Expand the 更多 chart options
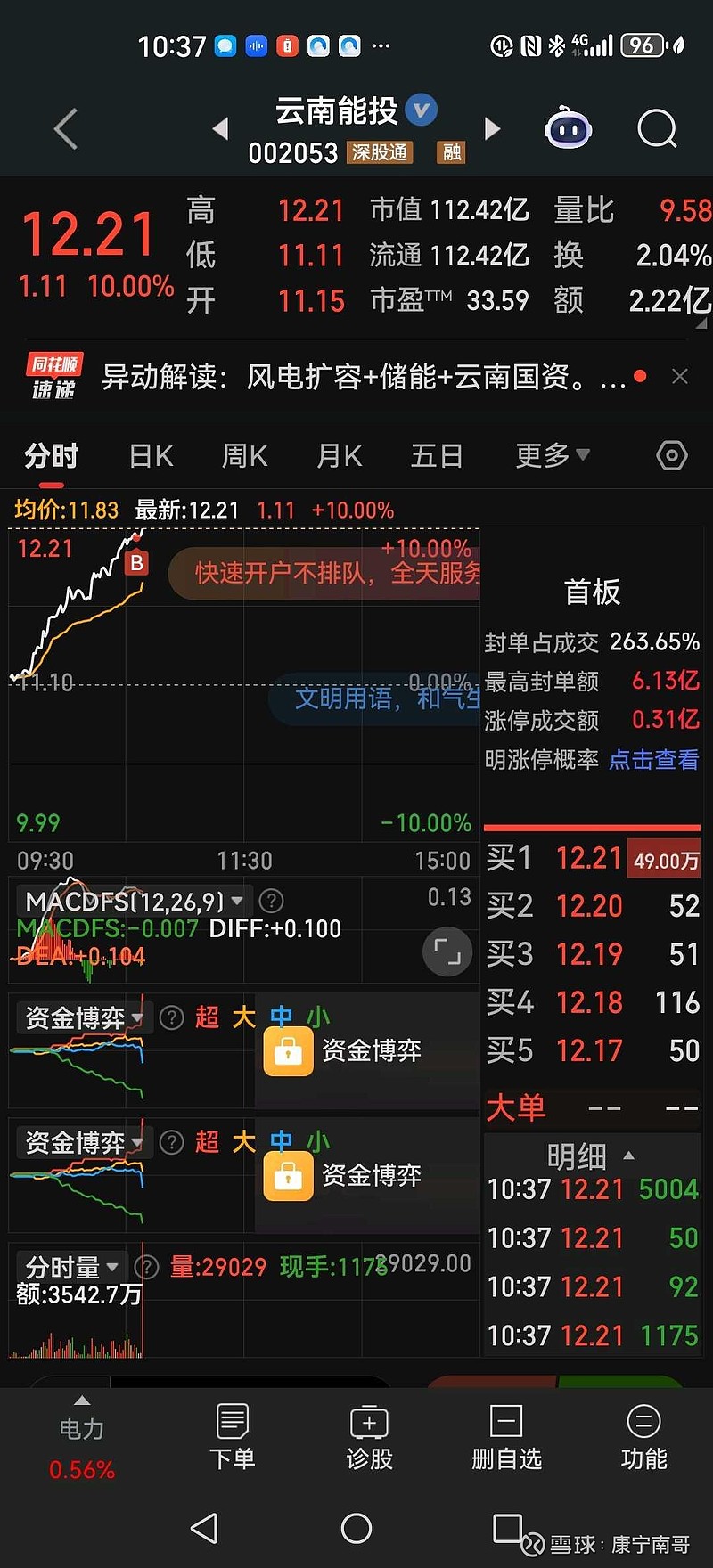The image size is (713, 1568). click(x=552, y=456)
